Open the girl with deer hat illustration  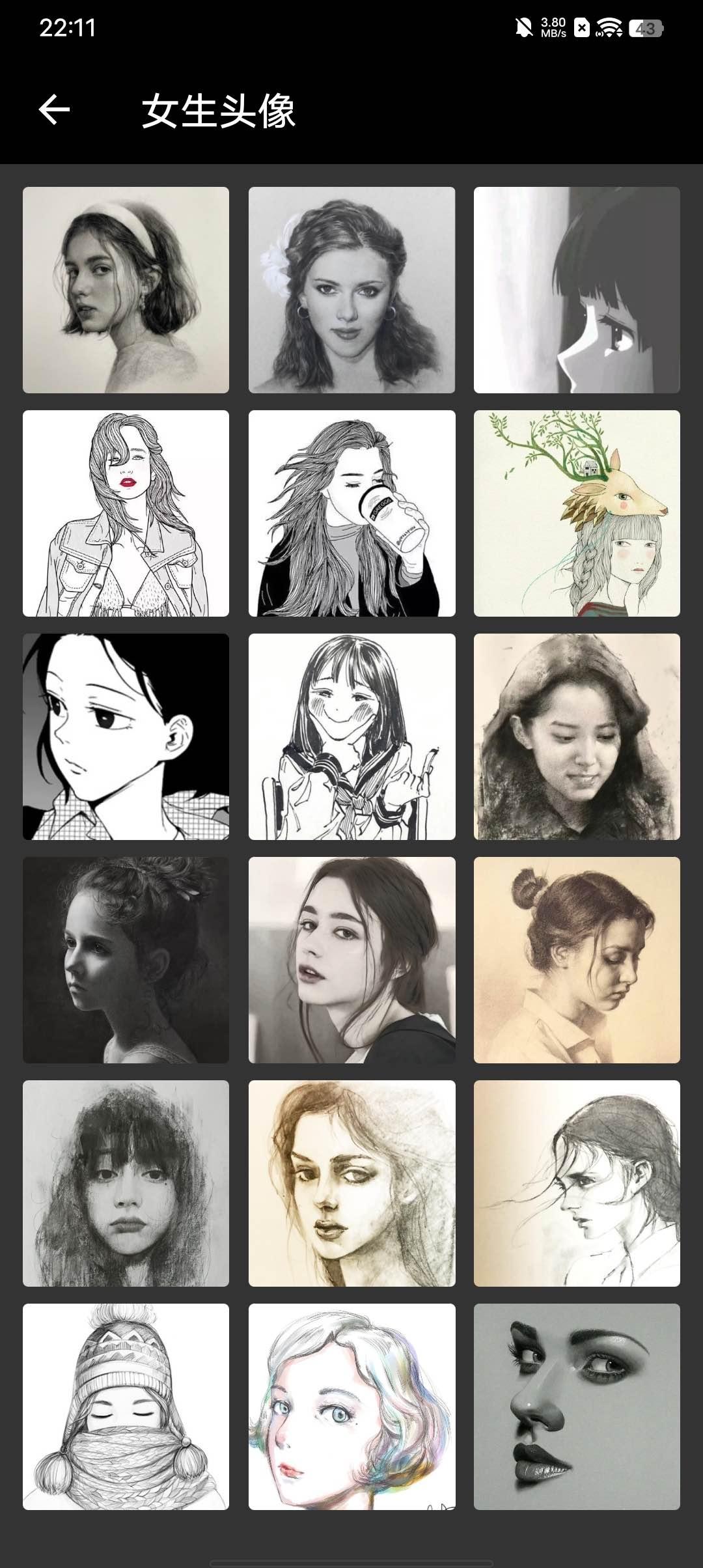coord(577,513)
